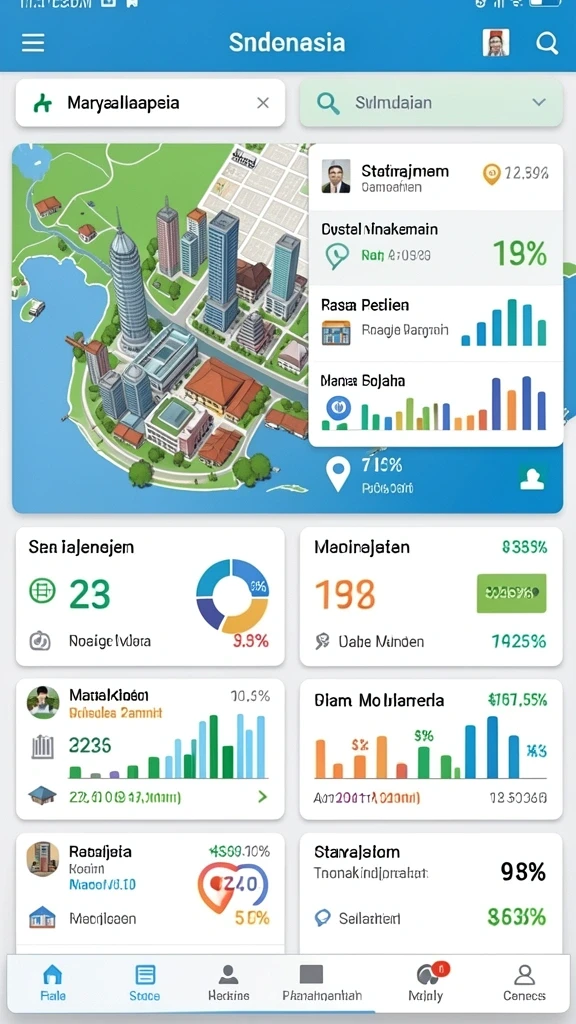Open the Rasa Pedien chart row
This screenshot has height=1024, width=576.
436,323
